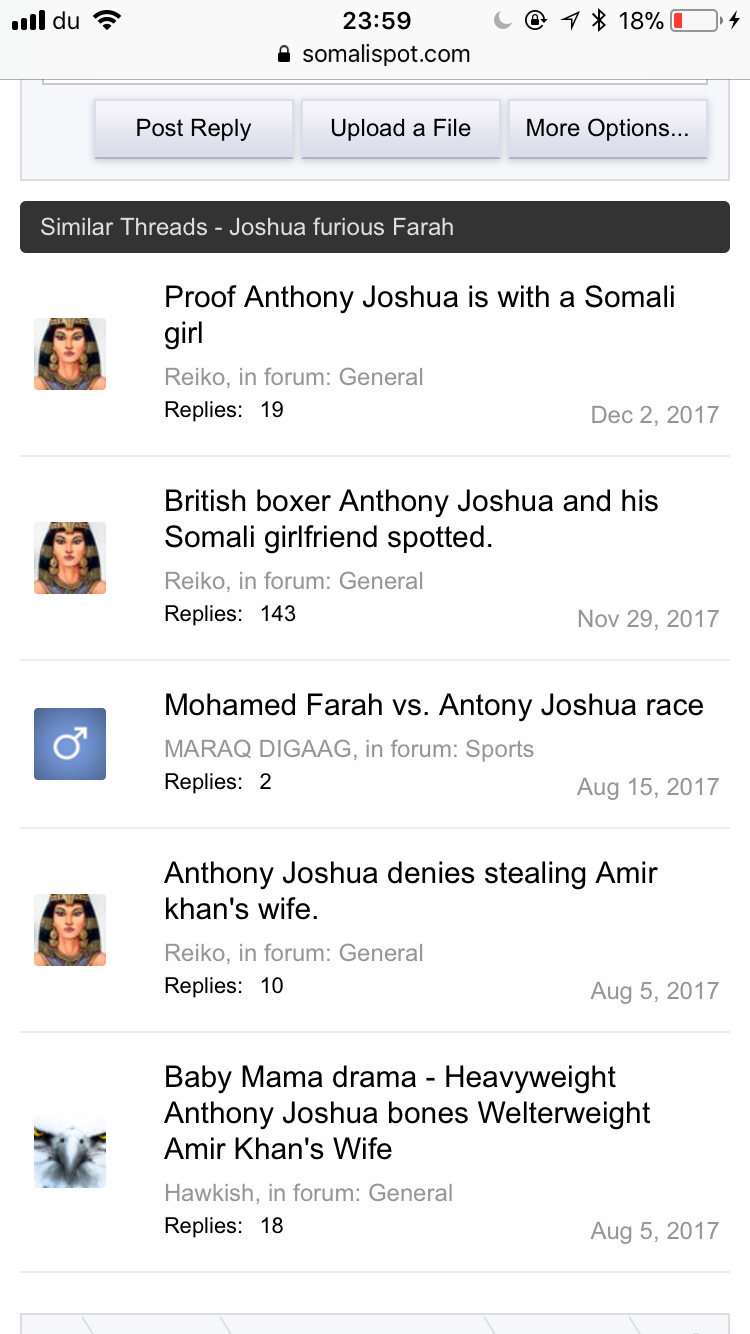Screen dimensions: 750x1334
Task: Open thread Proof Anthony Joshua is with a Somali girl
Action: click(420, 315)
